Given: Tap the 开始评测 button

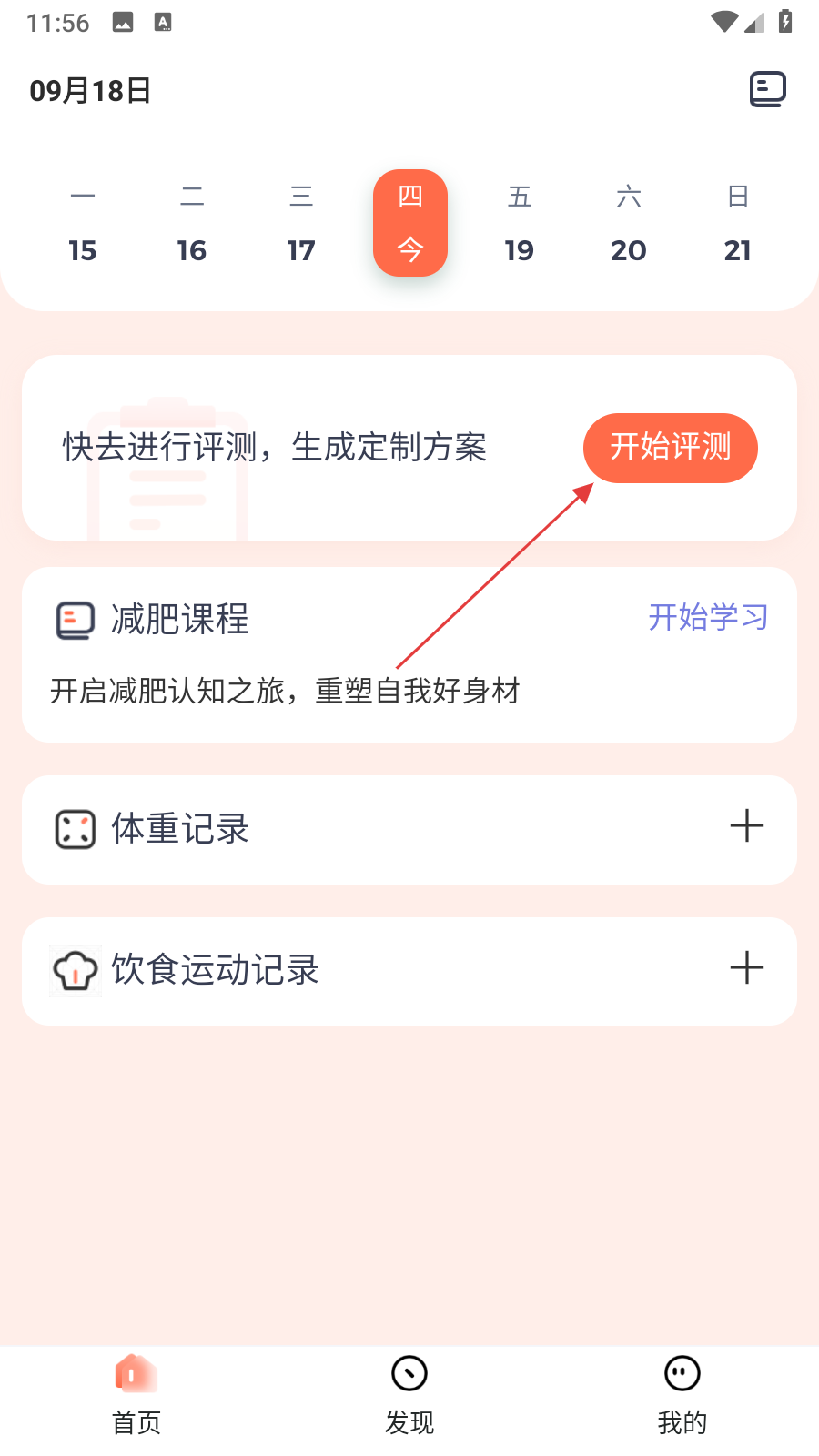Looking at the screenshot, I should (x=671, y=448).
